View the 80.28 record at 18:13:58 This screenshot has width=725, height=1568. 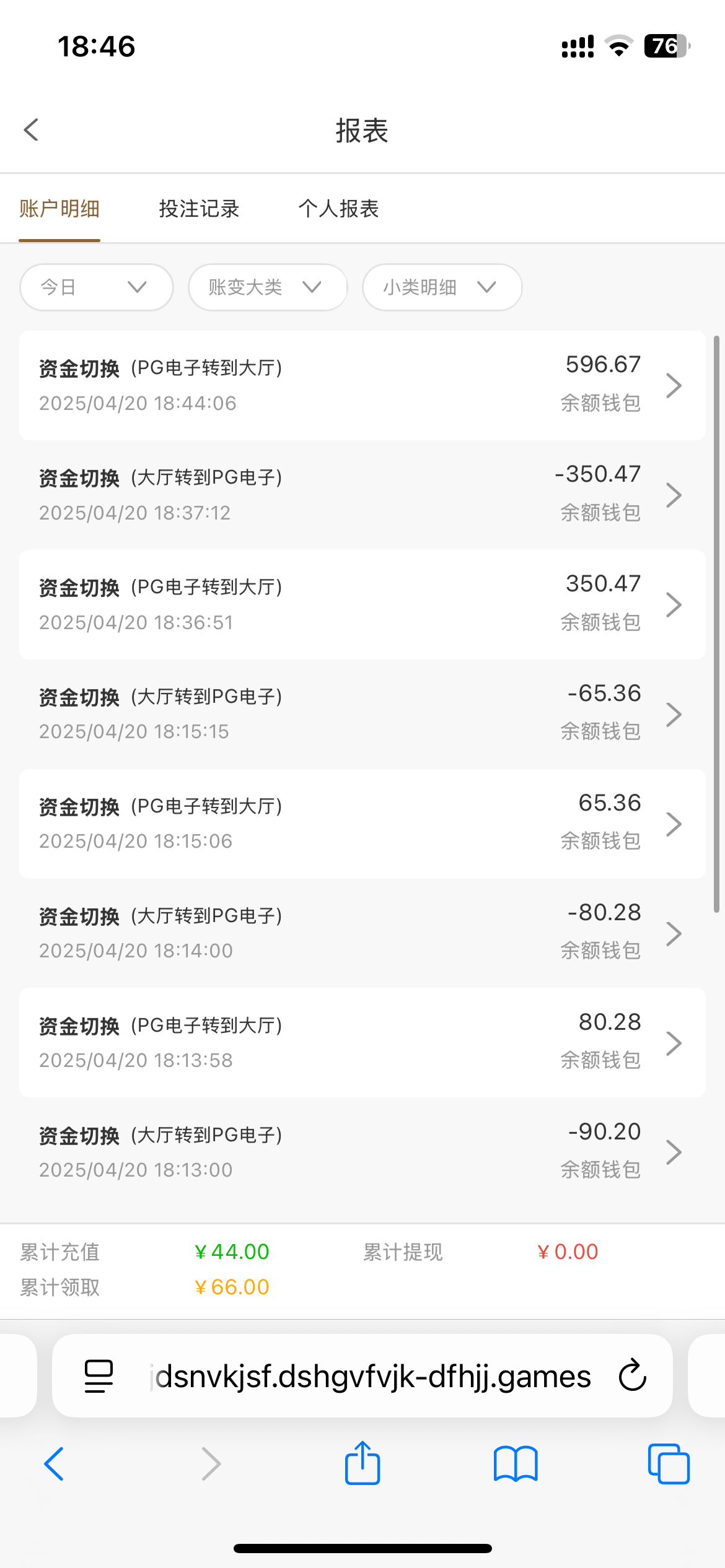click(362, 1043)
